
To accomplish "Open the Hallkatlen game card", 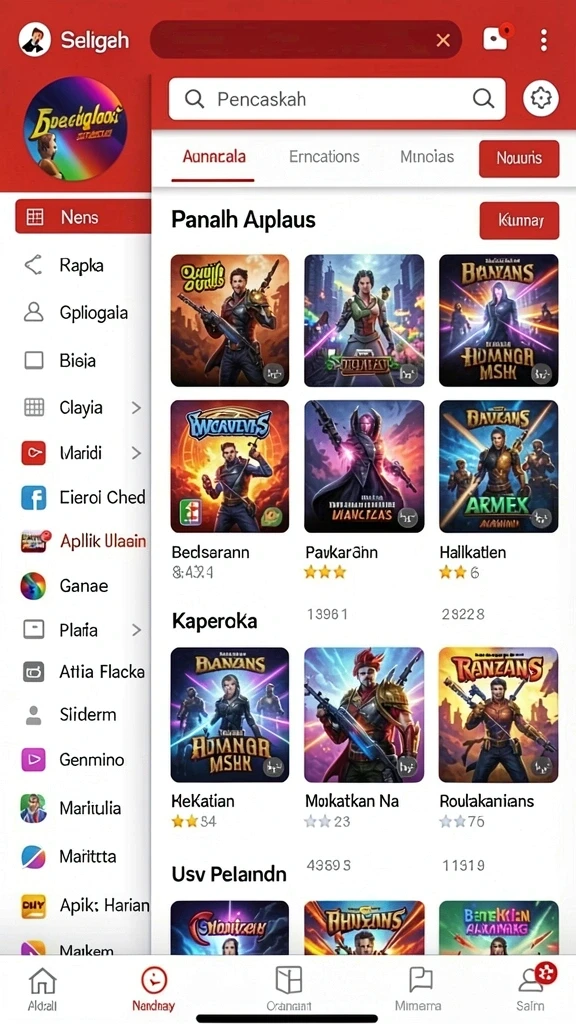I will 498,467.
